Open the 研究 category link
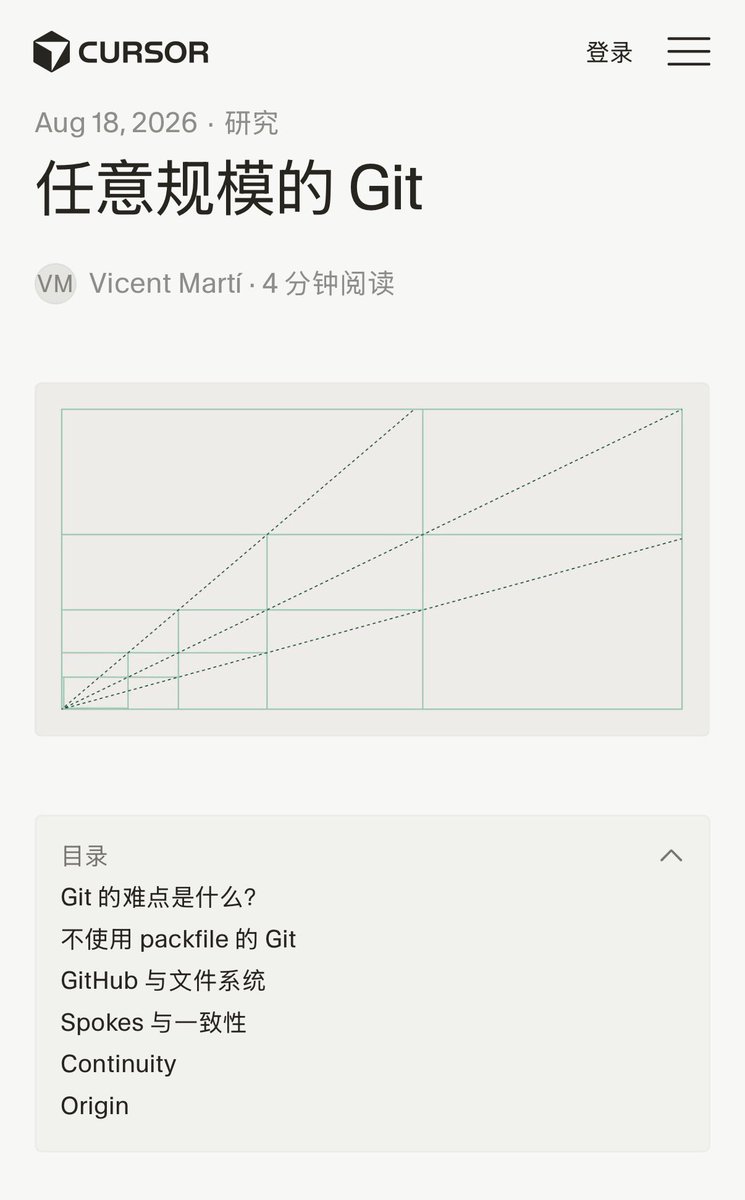 point(251,123)
